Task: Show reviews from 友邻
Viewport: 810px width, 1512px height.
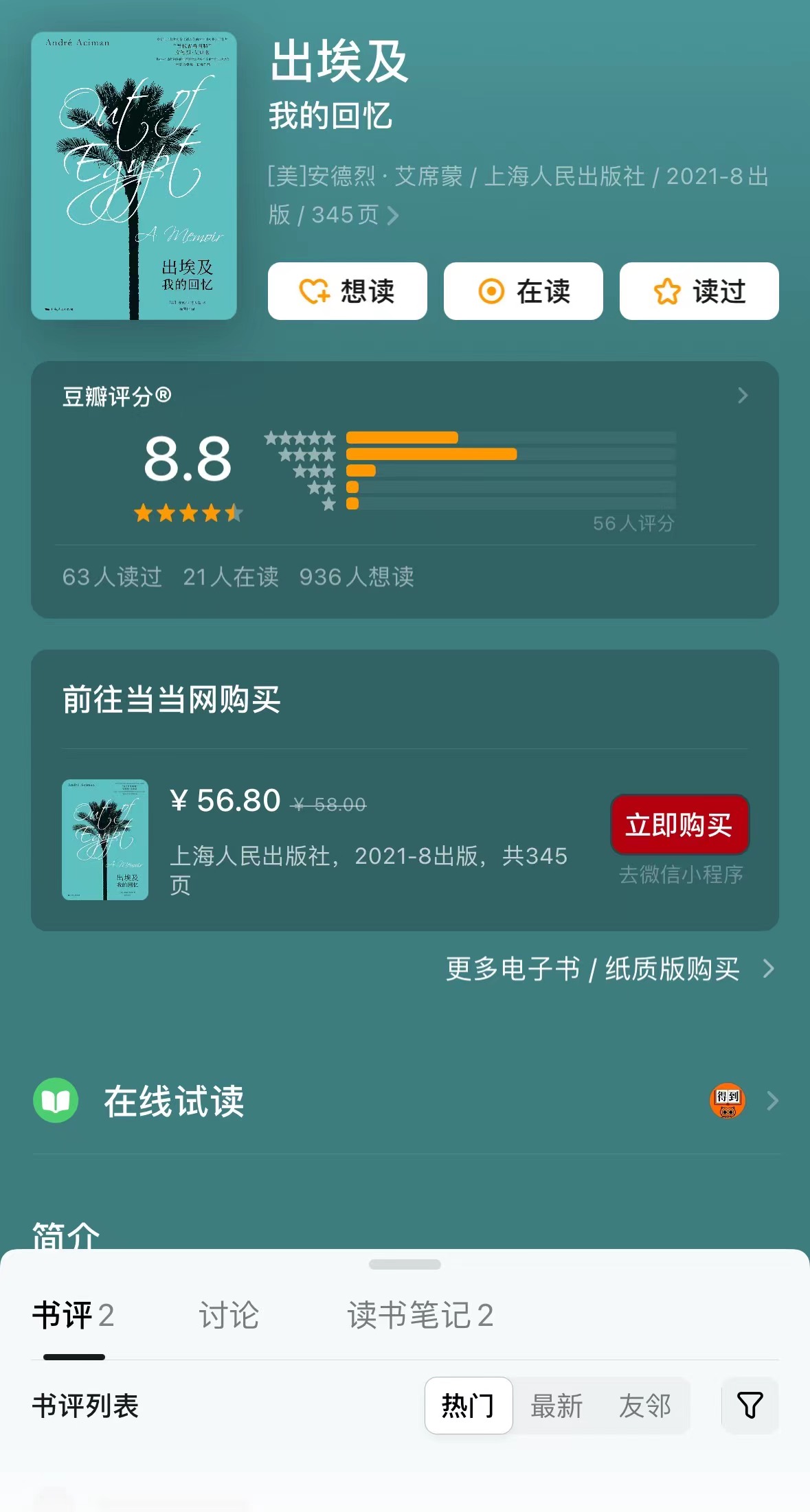Action: click(x=644, y=1406)
